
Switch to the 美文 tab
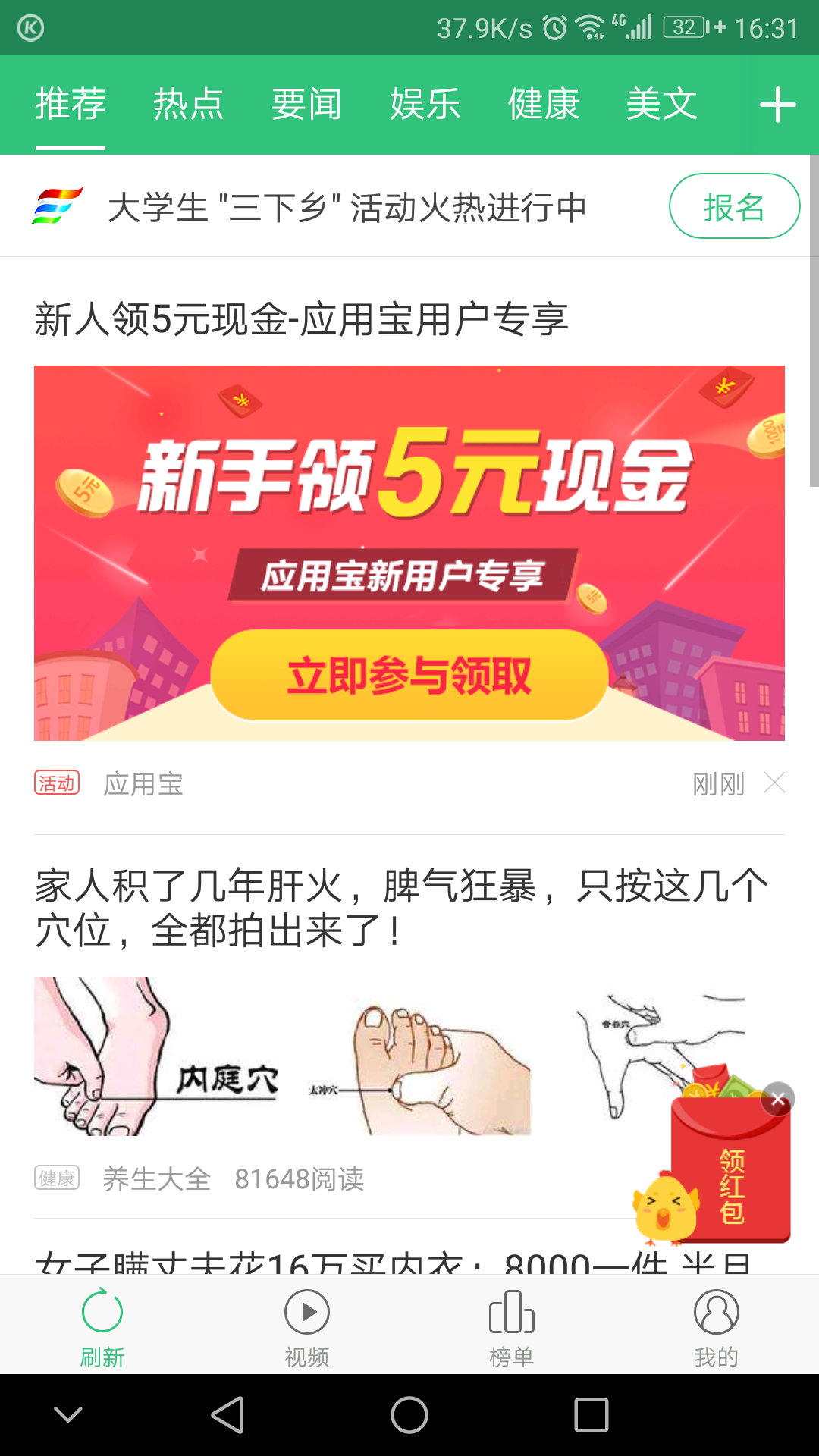[661, 104]
